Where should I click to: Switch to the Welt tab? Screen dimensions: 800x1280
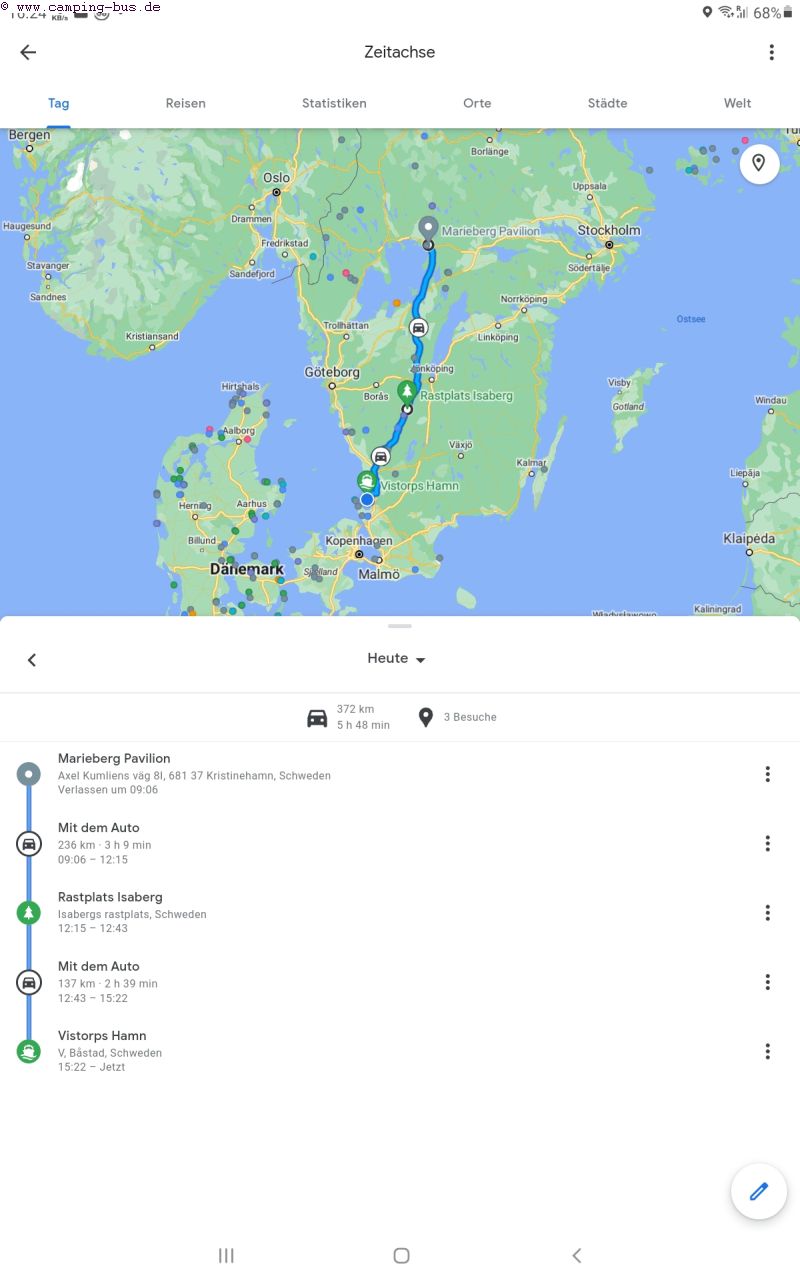(x=737, y=103)
